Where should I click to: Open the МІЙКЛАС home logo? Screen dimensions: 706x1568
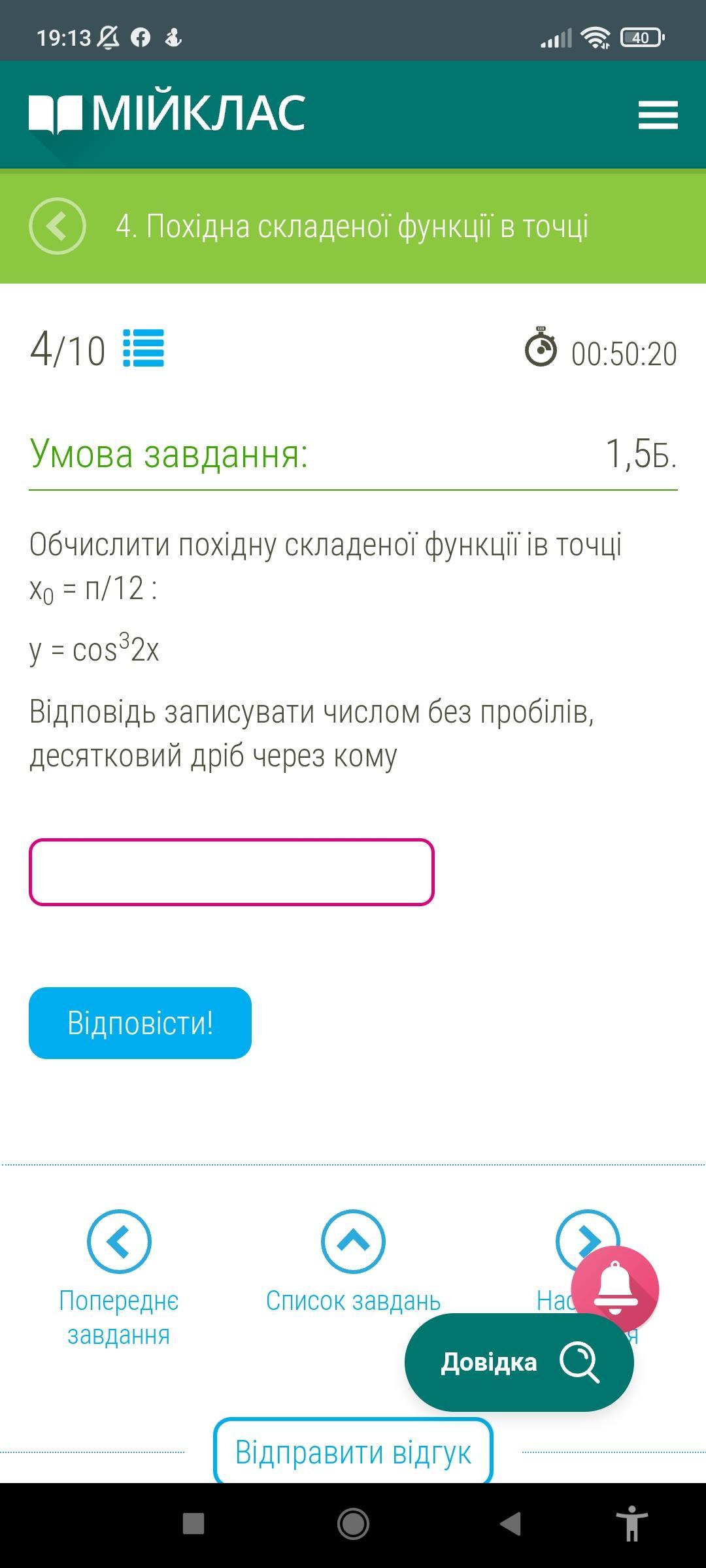[x=167, y=114]
